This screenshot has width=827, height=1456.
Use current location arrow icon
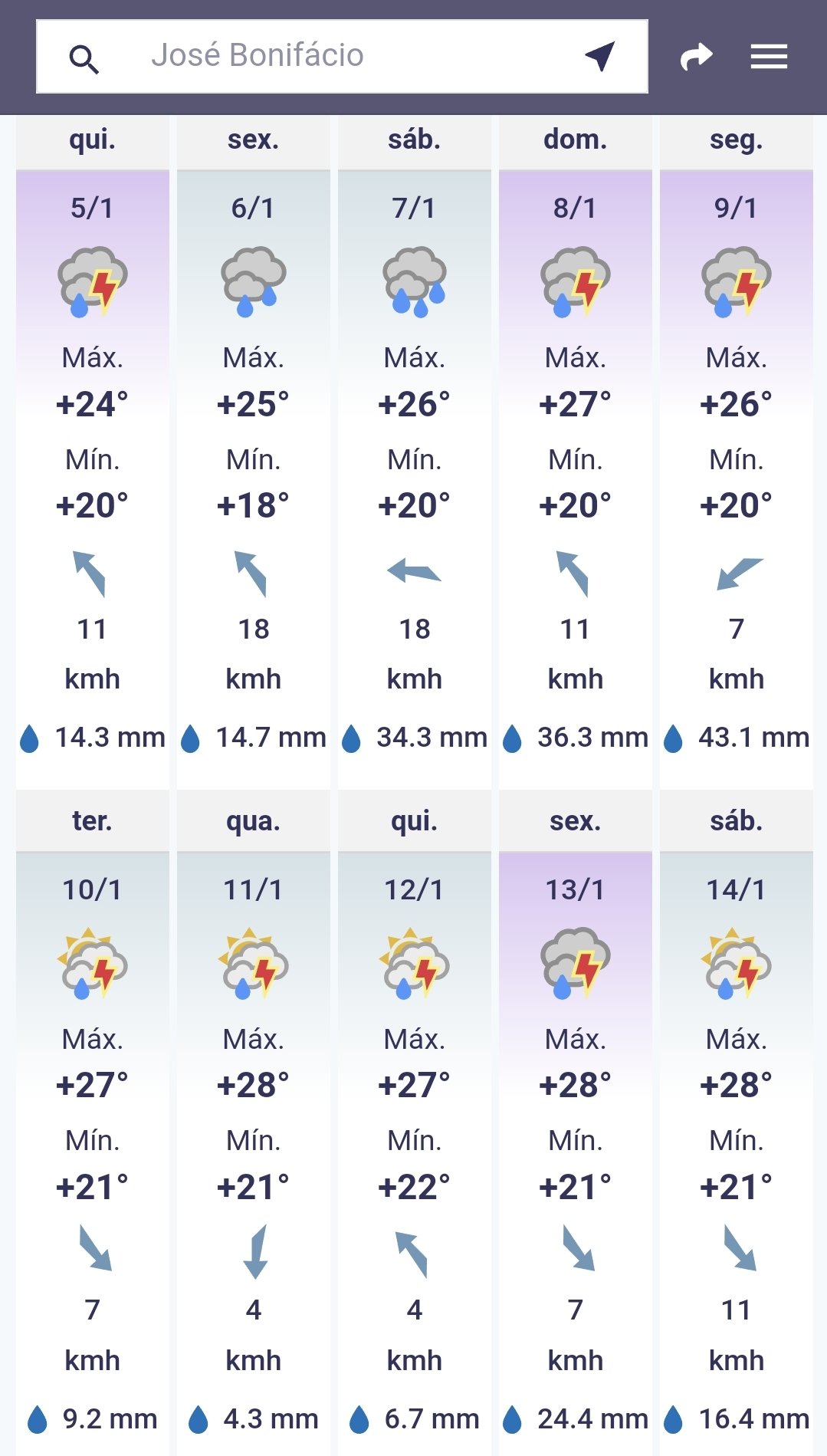click(600, 56)
